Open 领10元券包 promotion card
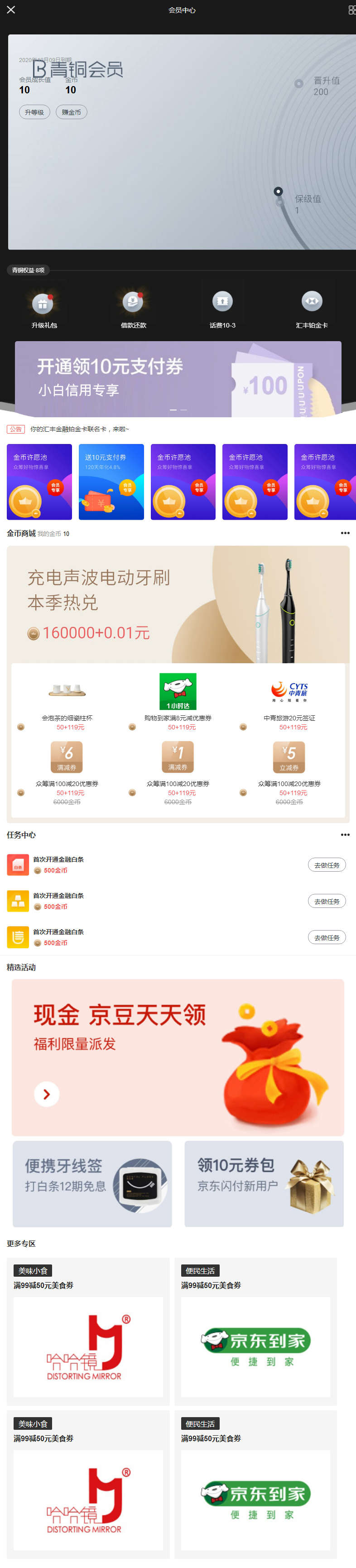 264,1183
